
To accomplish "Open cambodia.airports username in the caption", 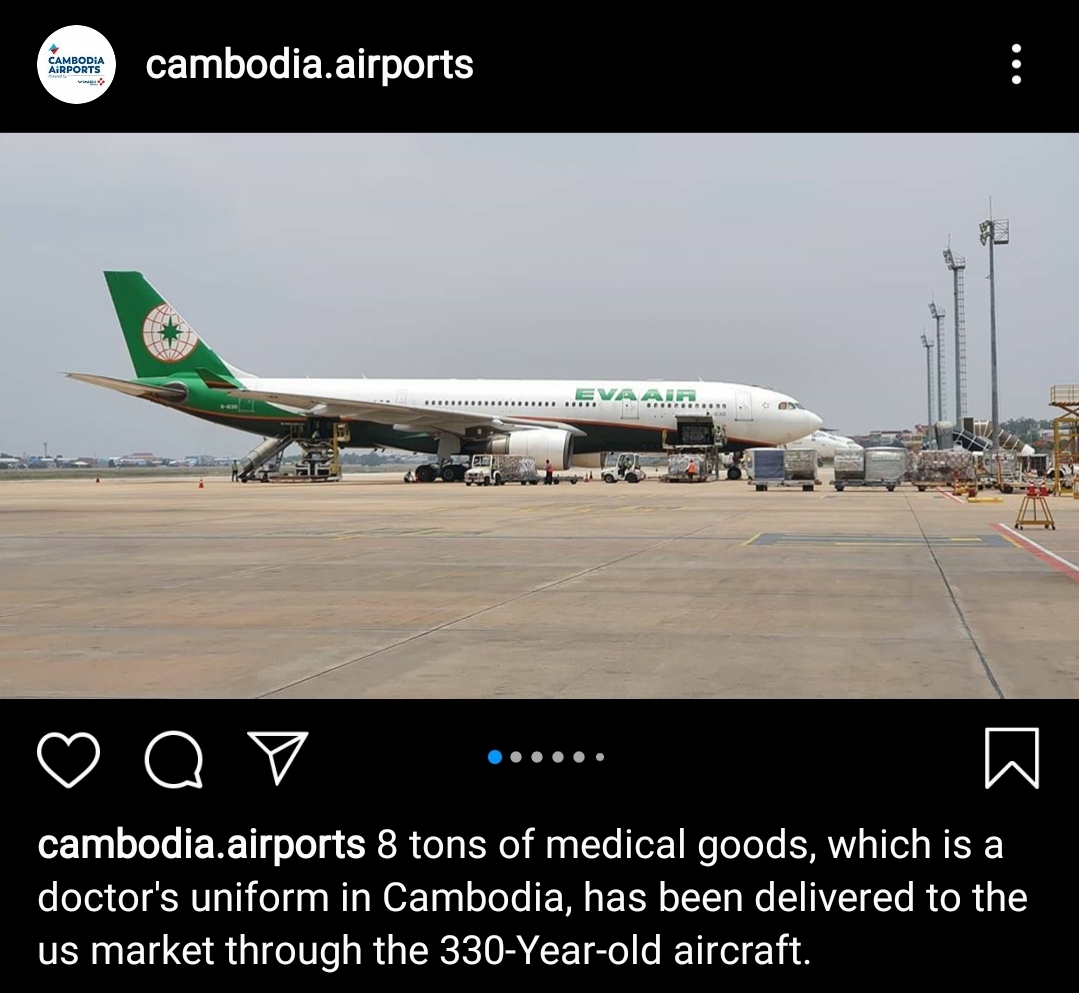I will 201,845.
